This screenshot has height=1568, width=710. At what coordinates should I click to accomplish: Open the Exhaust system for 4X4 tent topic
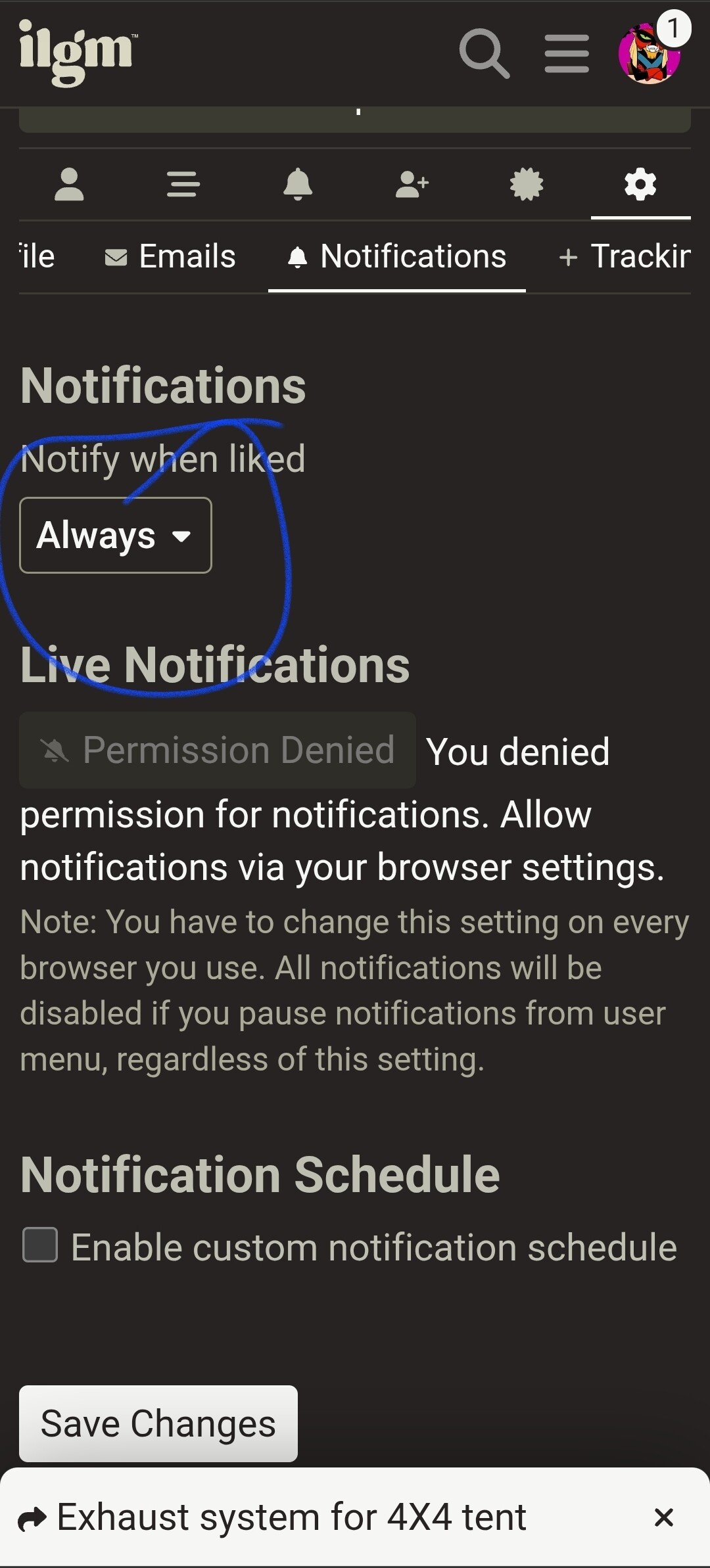tap(292, 1518)
